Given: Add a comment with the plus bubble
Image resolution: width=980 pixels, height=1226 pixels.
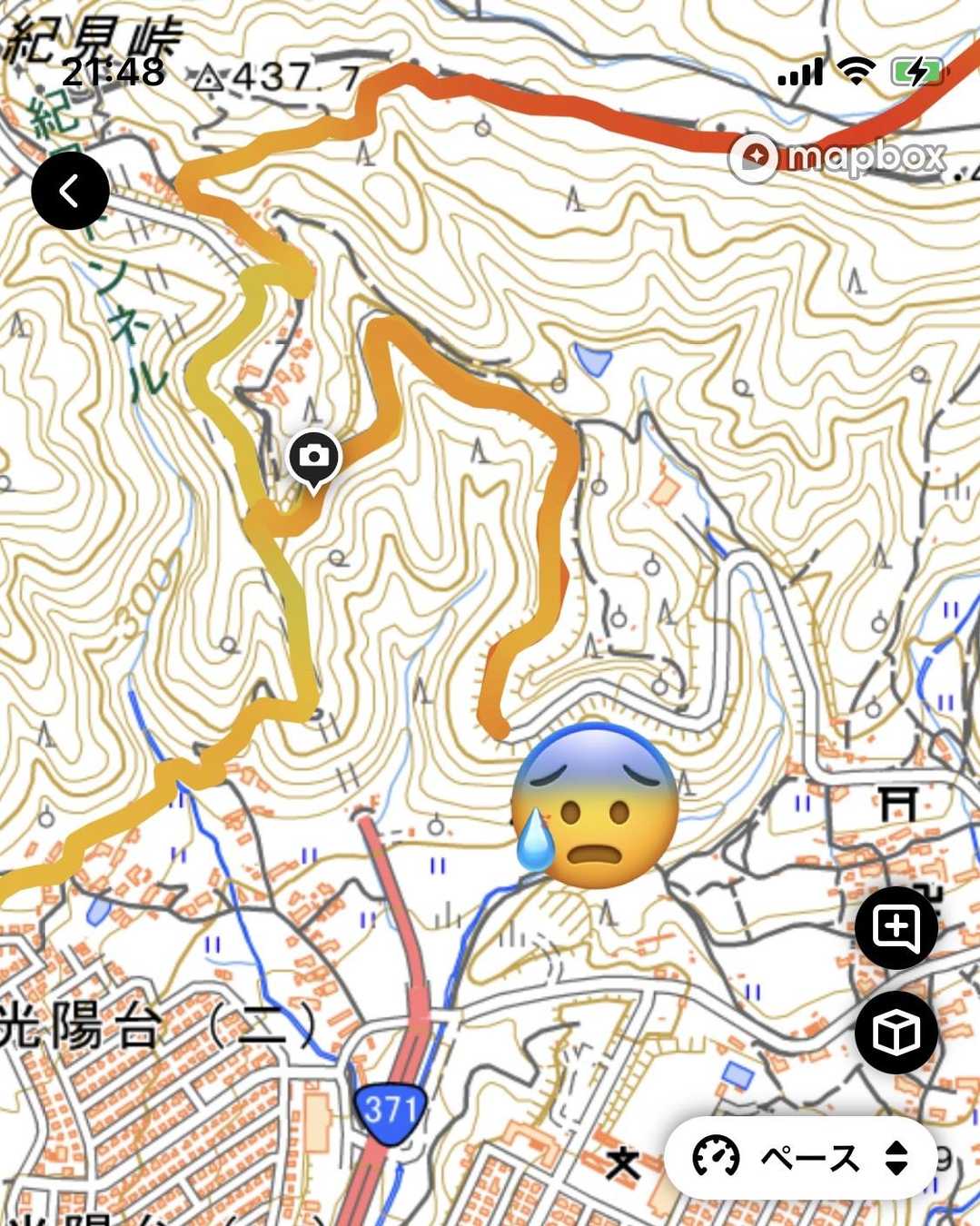Looking at the screenshot, I should pos(896,927).
